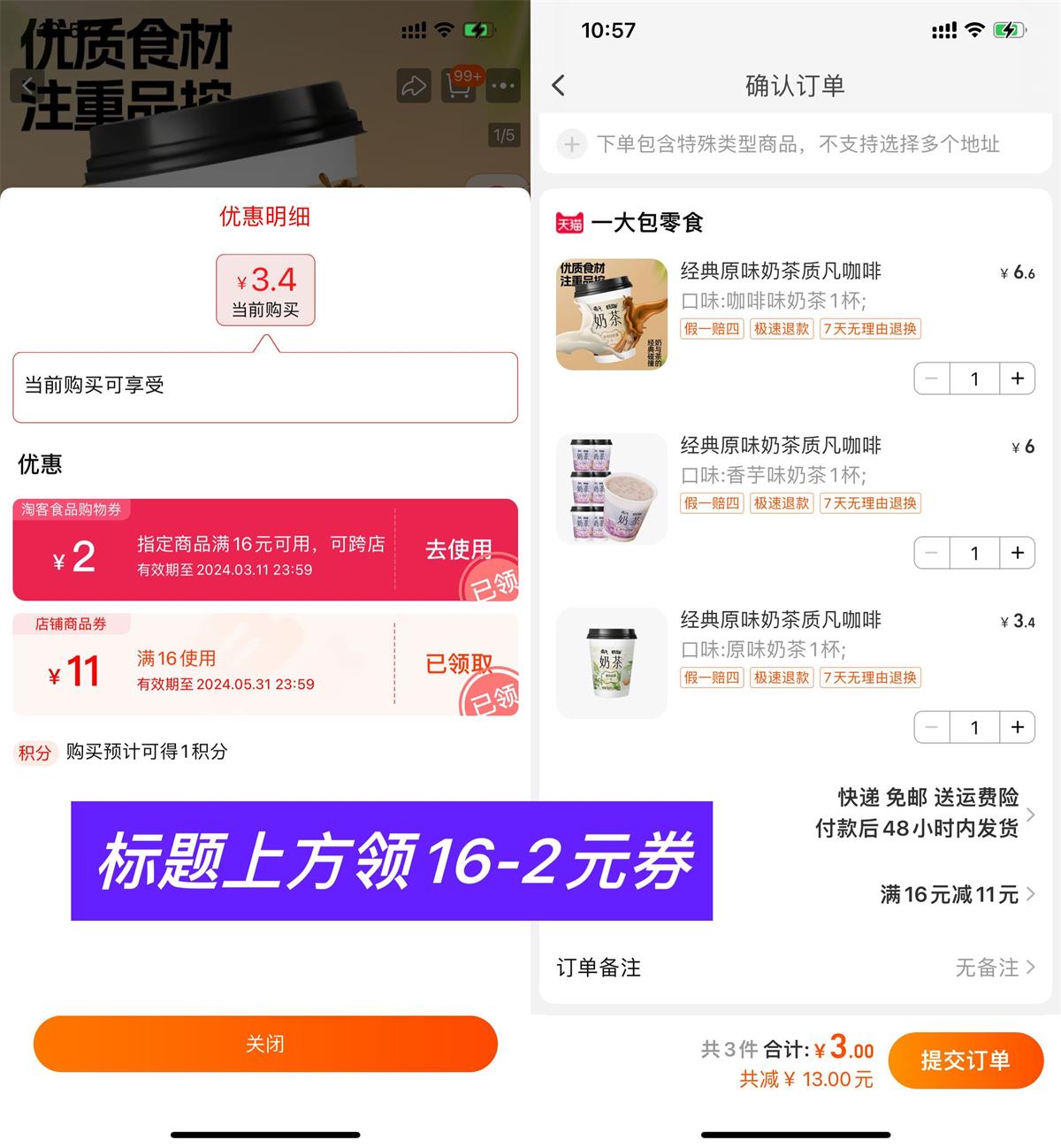Click the Tmall cat icon beside 一大包零食
The width and height of the screenshot is (1061, 1148).
click(x=570, y=224)
